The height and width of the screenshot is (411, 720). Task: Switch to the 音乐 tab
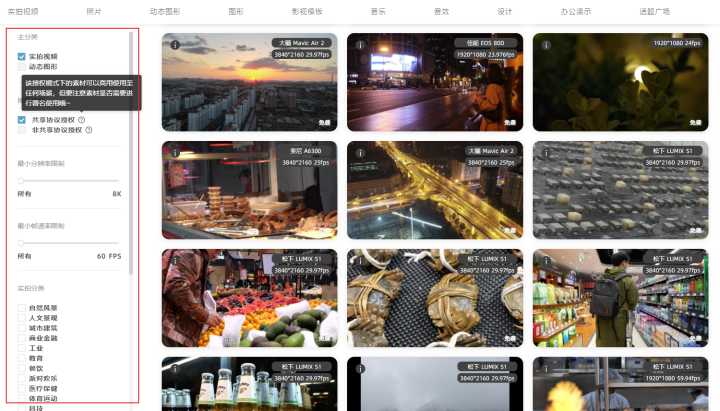pos(378,11)
